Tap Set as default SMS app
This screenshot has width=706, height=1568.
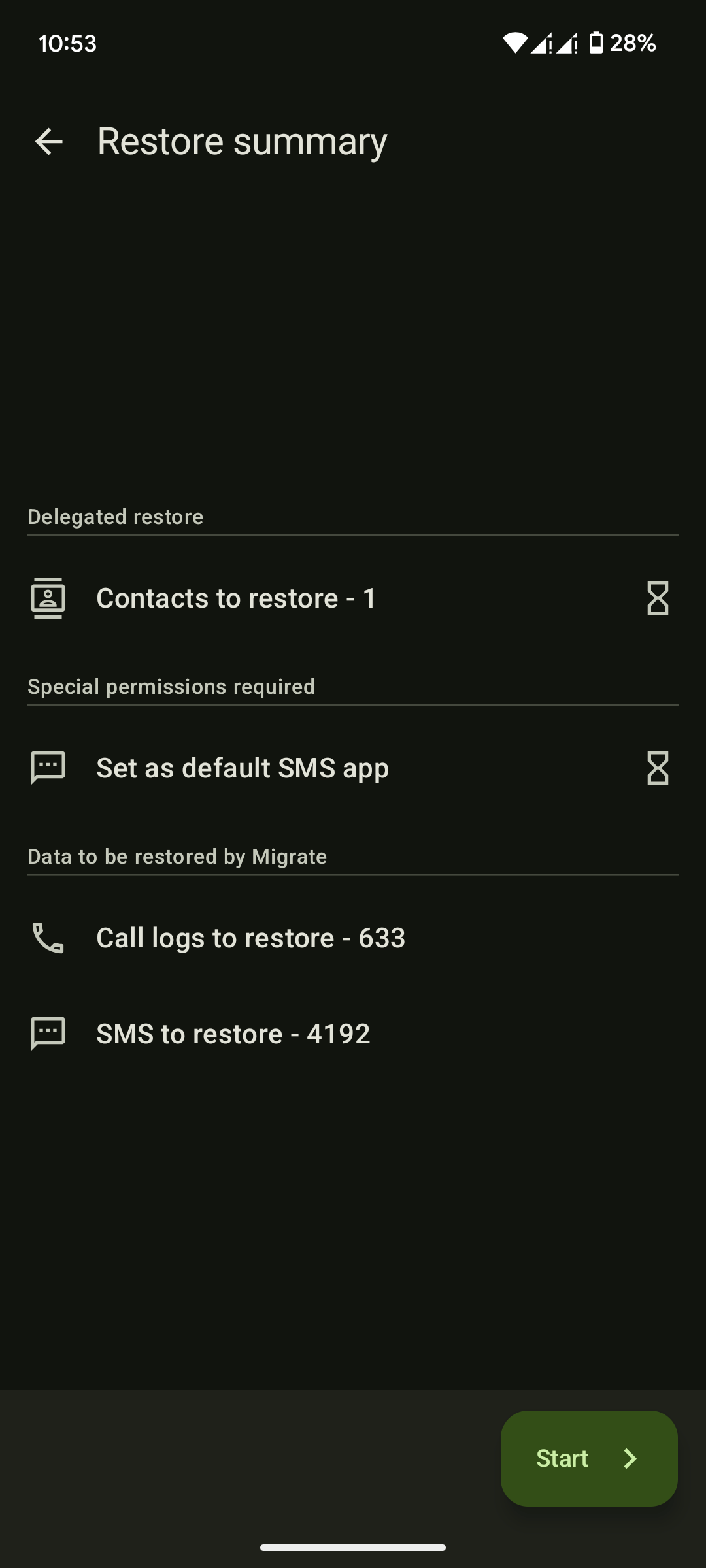[353, 768]
